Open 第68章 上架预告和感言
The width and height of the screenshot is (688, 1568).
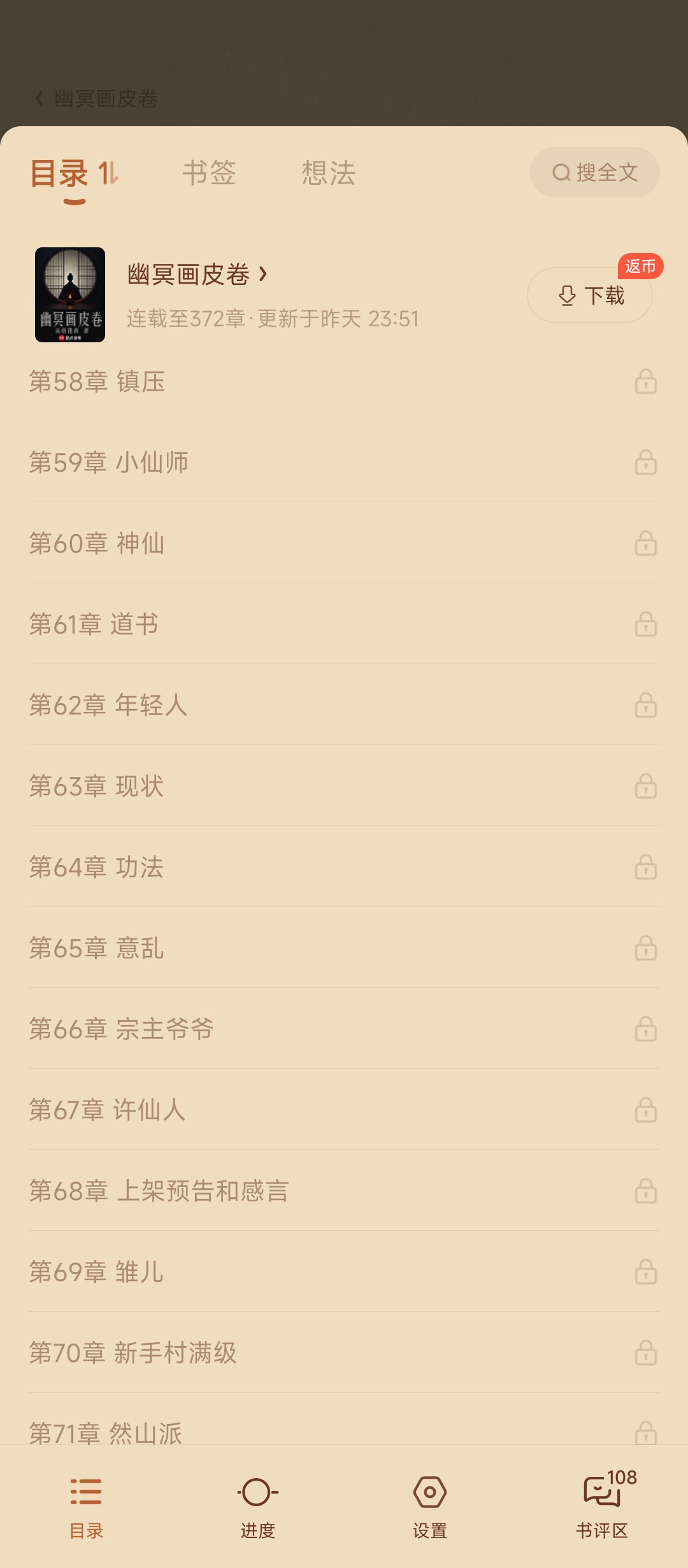tap(159, 1191)
